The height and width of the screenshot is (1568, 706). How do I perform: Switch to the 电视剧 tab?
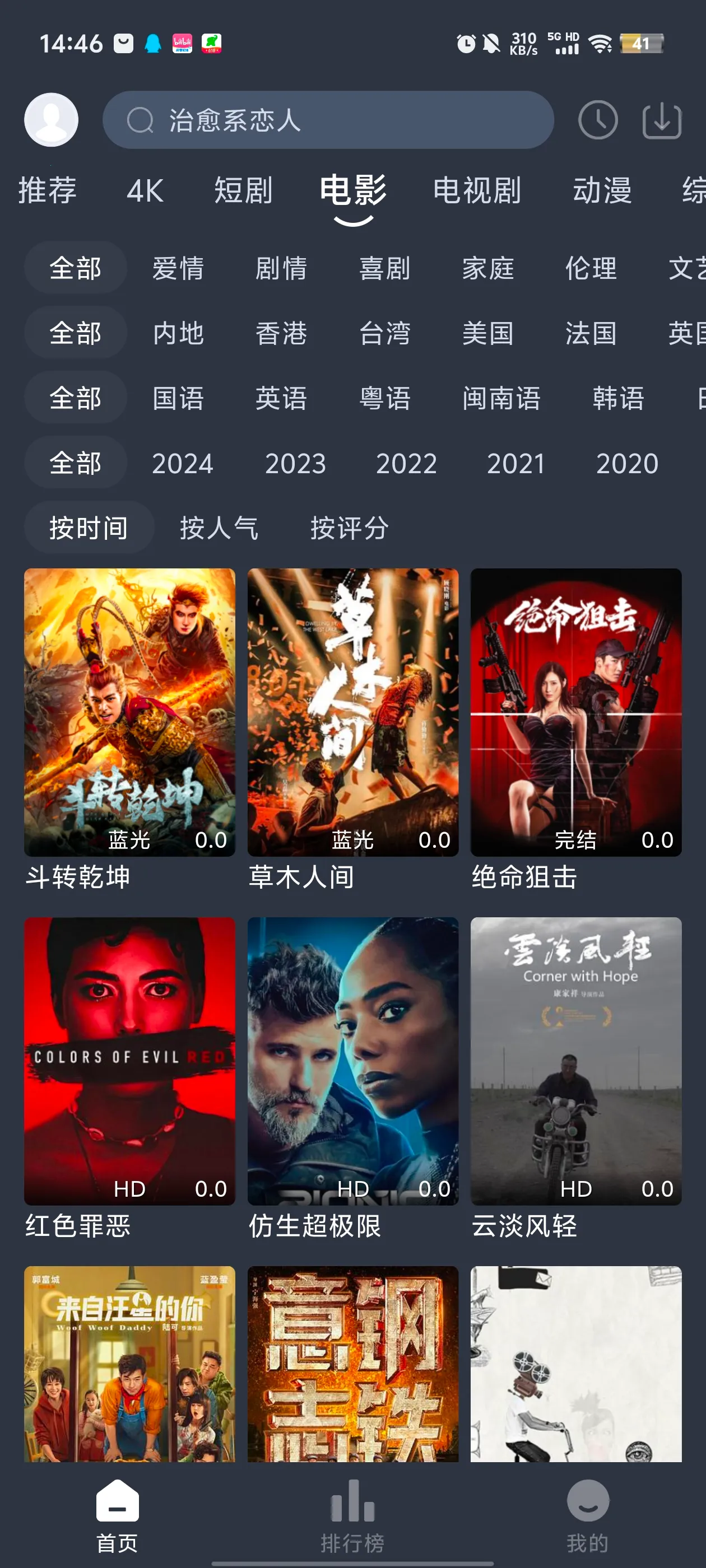point(477,190)
